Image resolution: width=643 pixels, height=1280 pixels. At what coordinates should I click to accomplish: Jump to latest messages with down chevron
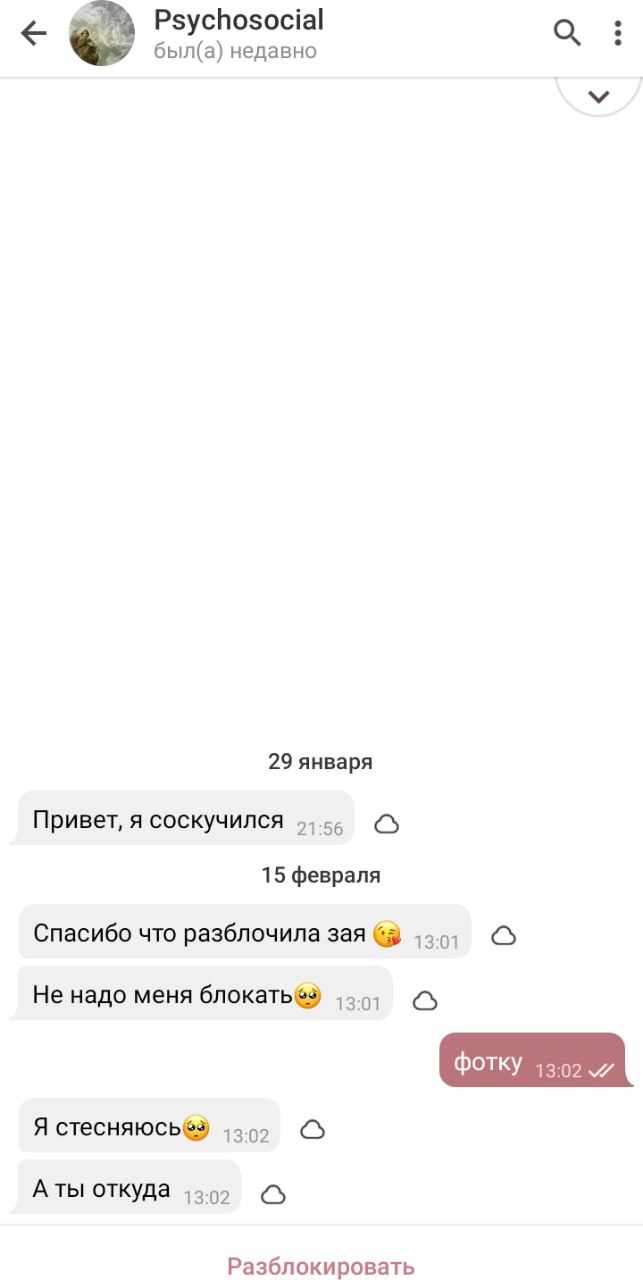pyautogui.click(x=599, y=96)
